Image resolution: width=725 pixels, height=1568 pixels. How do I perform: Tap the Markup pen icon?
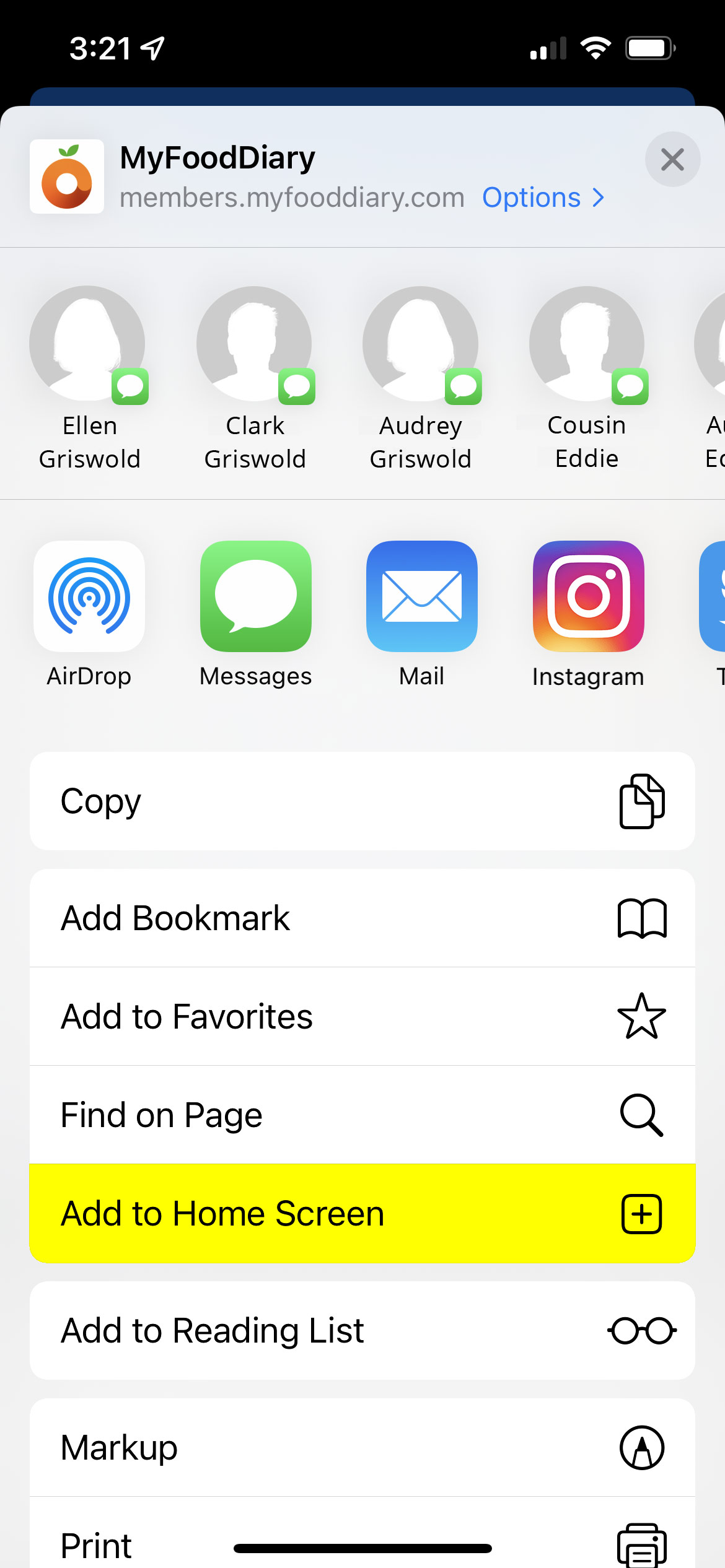(x=643, y=1447)
